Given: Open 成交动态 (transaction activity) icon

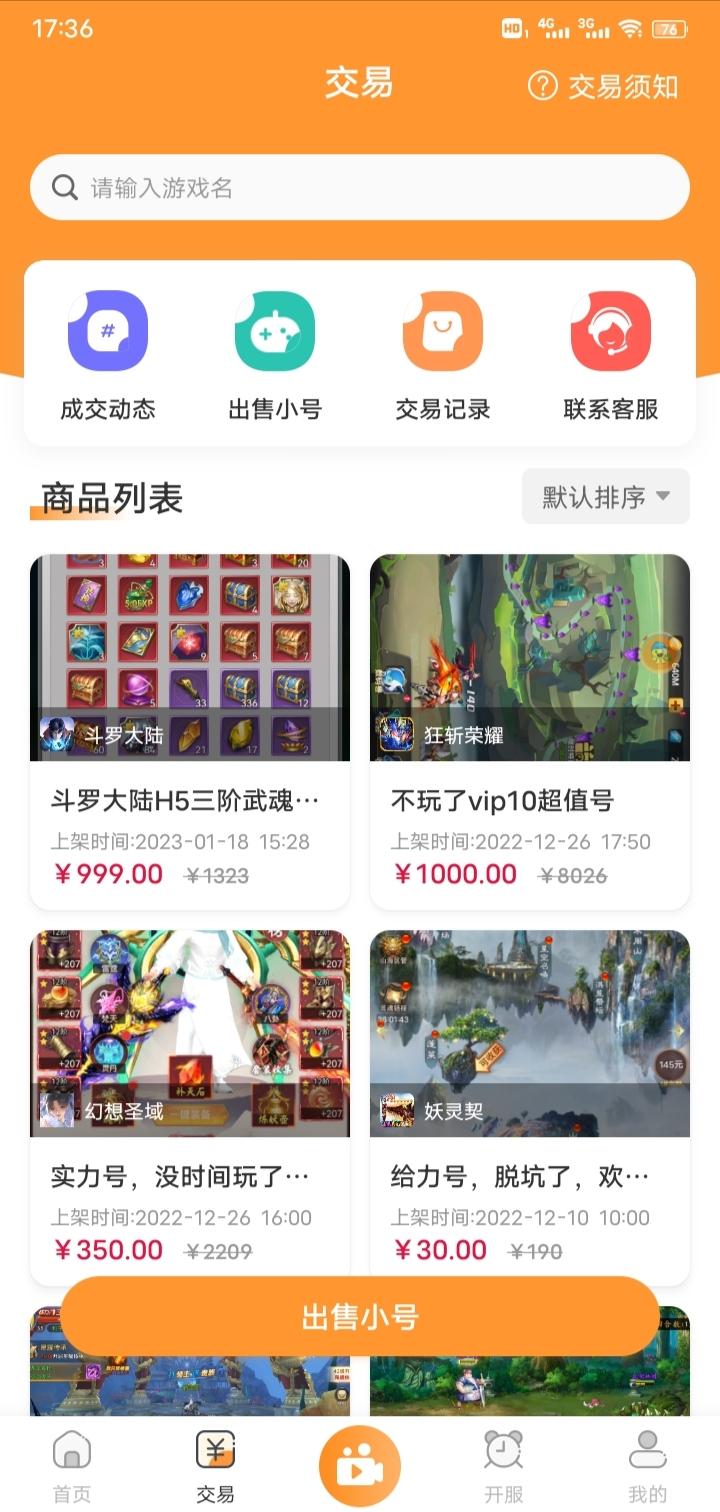Looking at the screenshot, I should coord(108,329).
